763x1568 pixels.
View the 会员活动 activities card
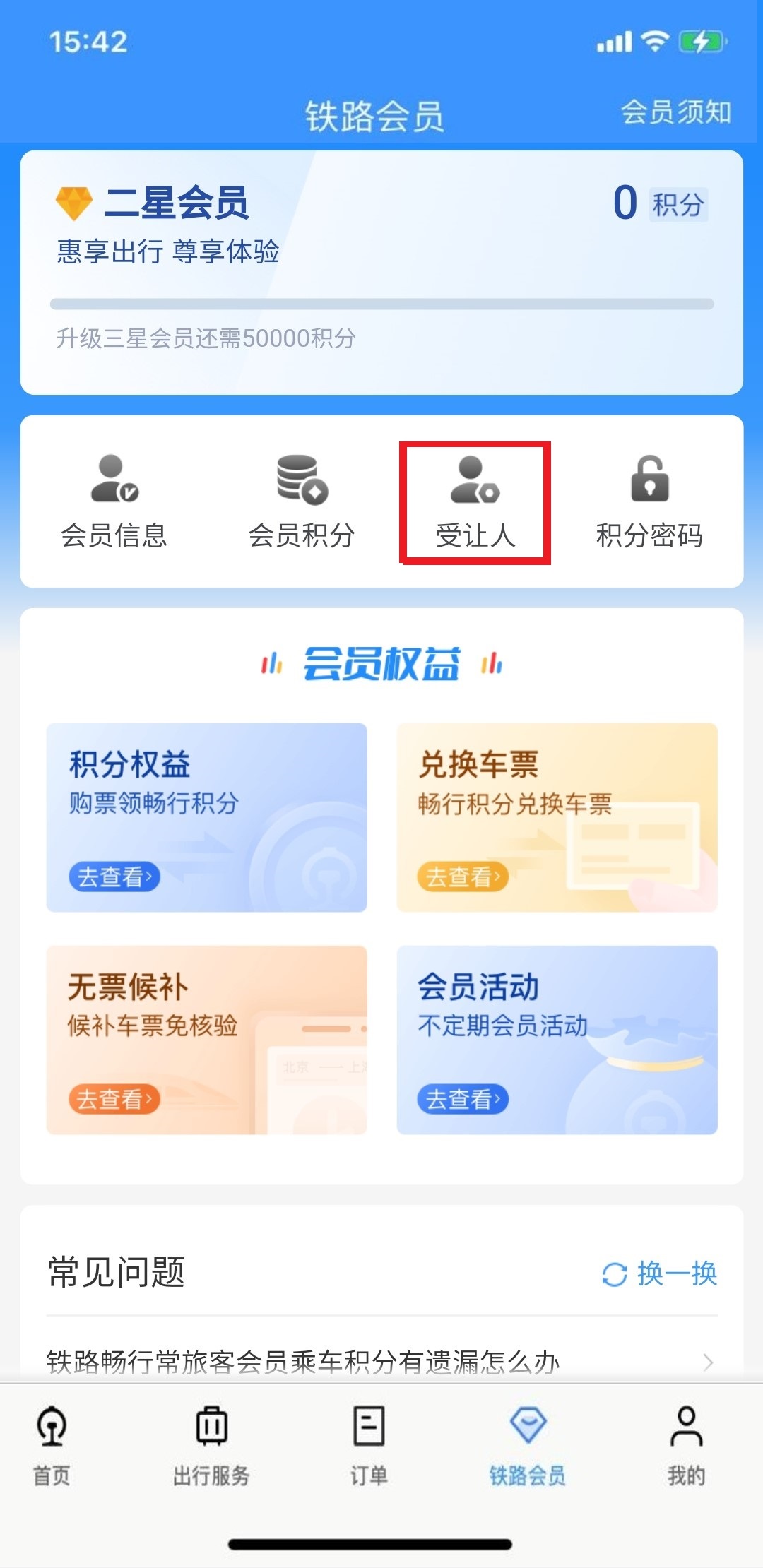tap(557, 1040)
